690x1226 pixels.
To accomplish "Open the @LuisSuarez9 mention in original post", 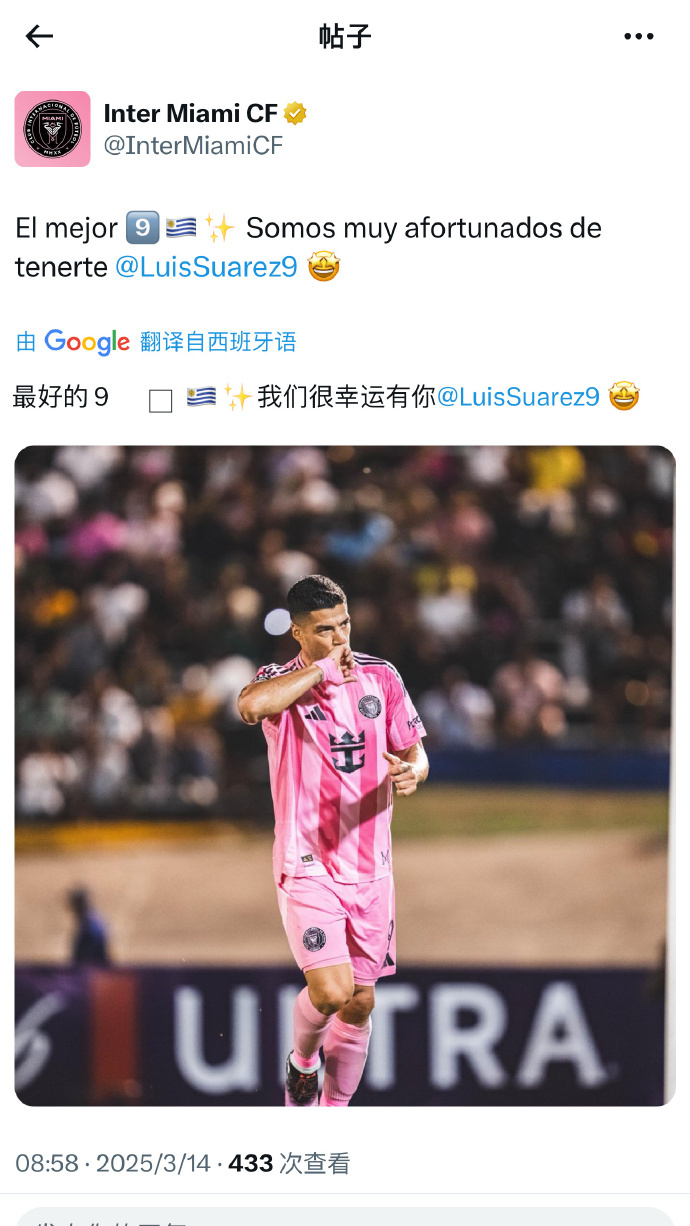I will pyautogui.click(x=206, y=267).
